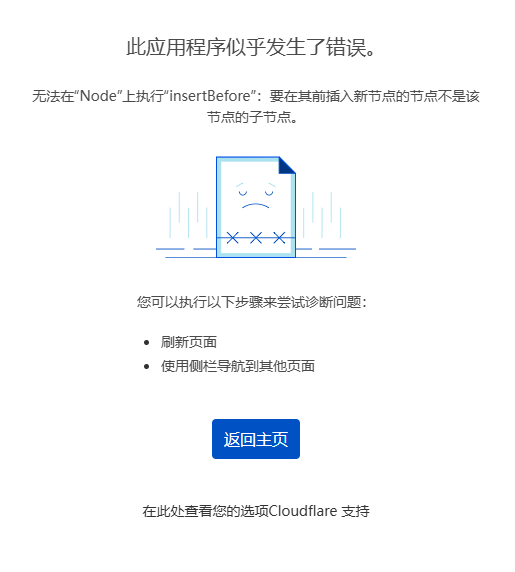Tap the 返回主页 button
The width and height of the screenshot is (515, 572).
(x=256, y=439)
